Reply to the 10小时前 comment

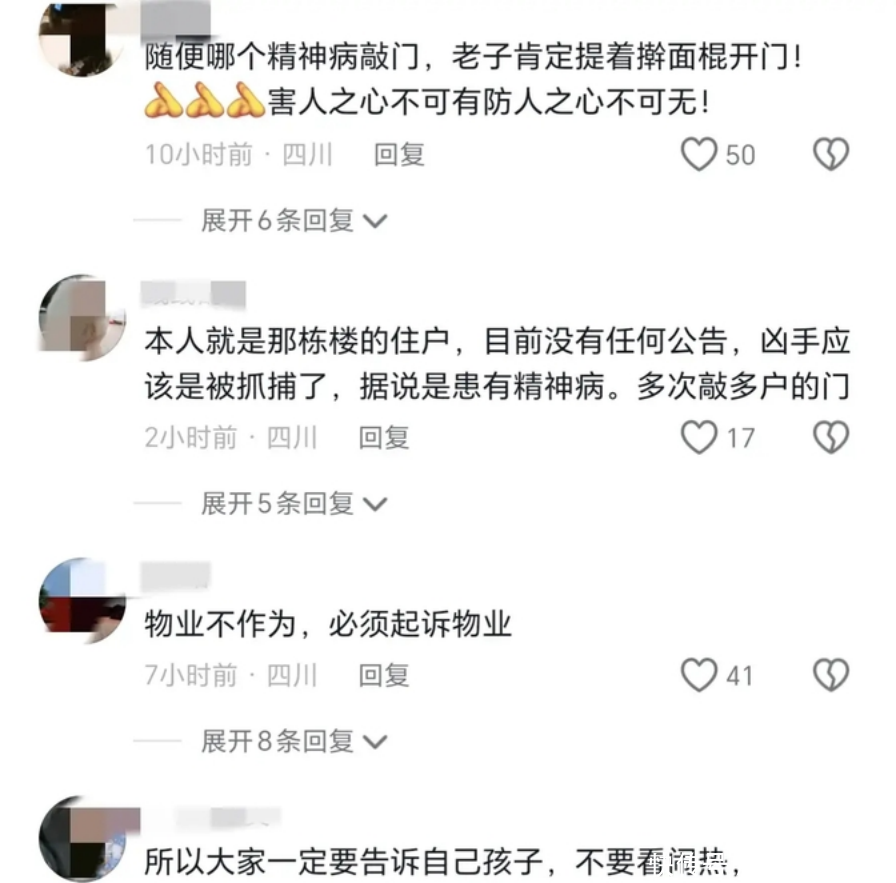tap(399, 154)
